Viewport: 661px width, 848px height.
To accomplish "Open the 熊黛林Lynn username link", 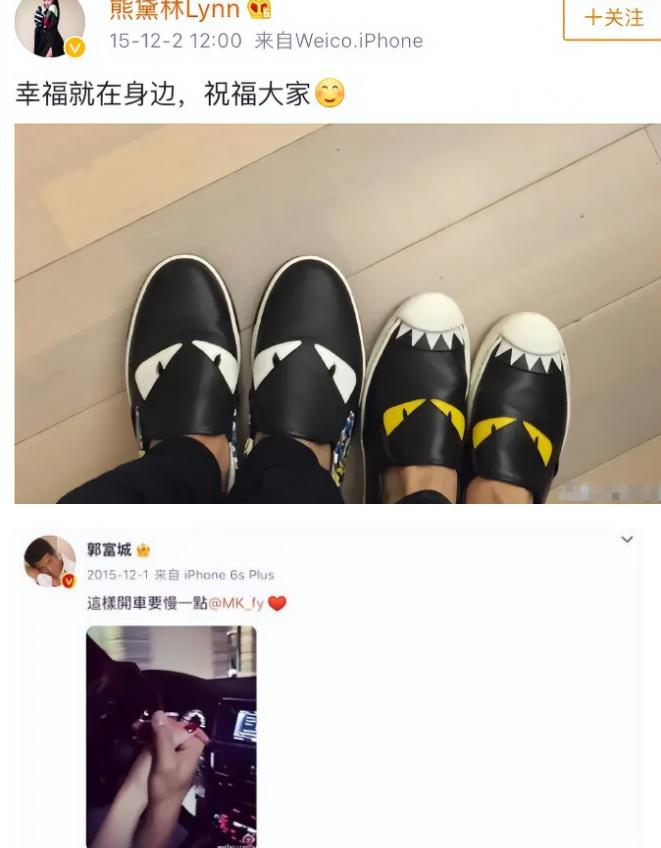I will (175, 10).
